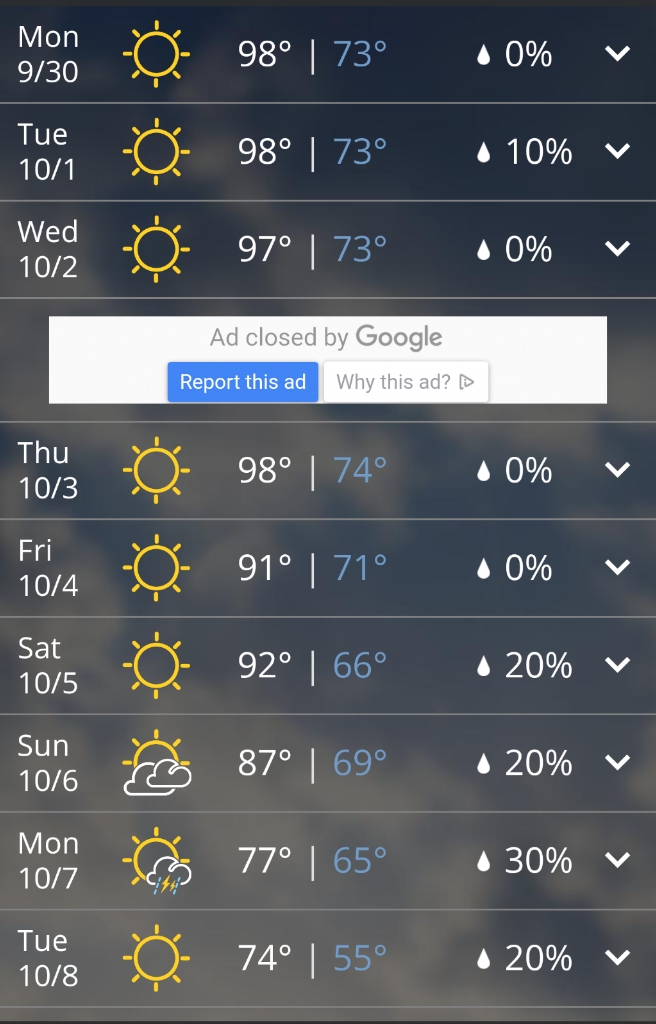656x1024 pixels.
Task: Show more details for Fri 10/4
Action: coord(618,567)
